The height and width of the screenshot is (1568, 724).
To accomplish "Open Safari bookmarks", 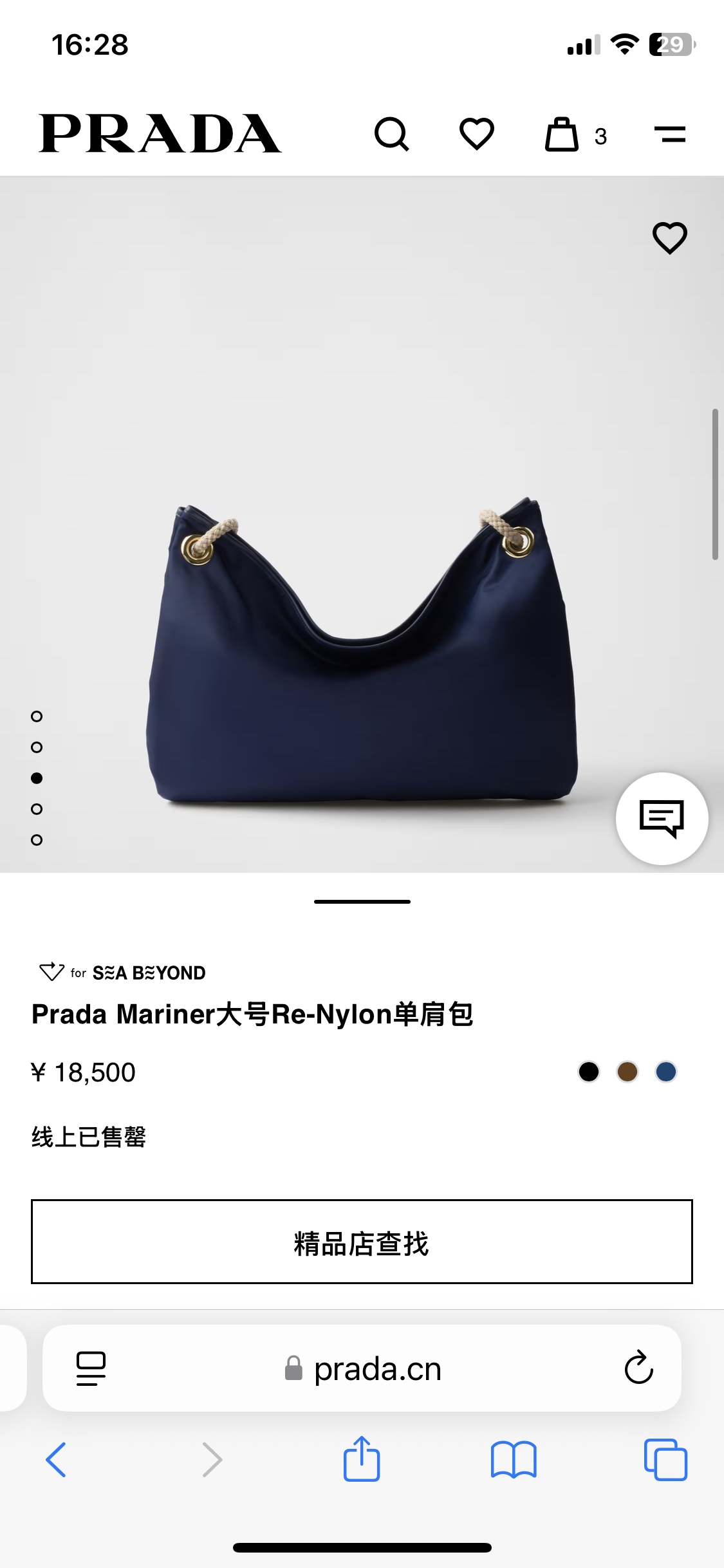I will pos(513,1459).
